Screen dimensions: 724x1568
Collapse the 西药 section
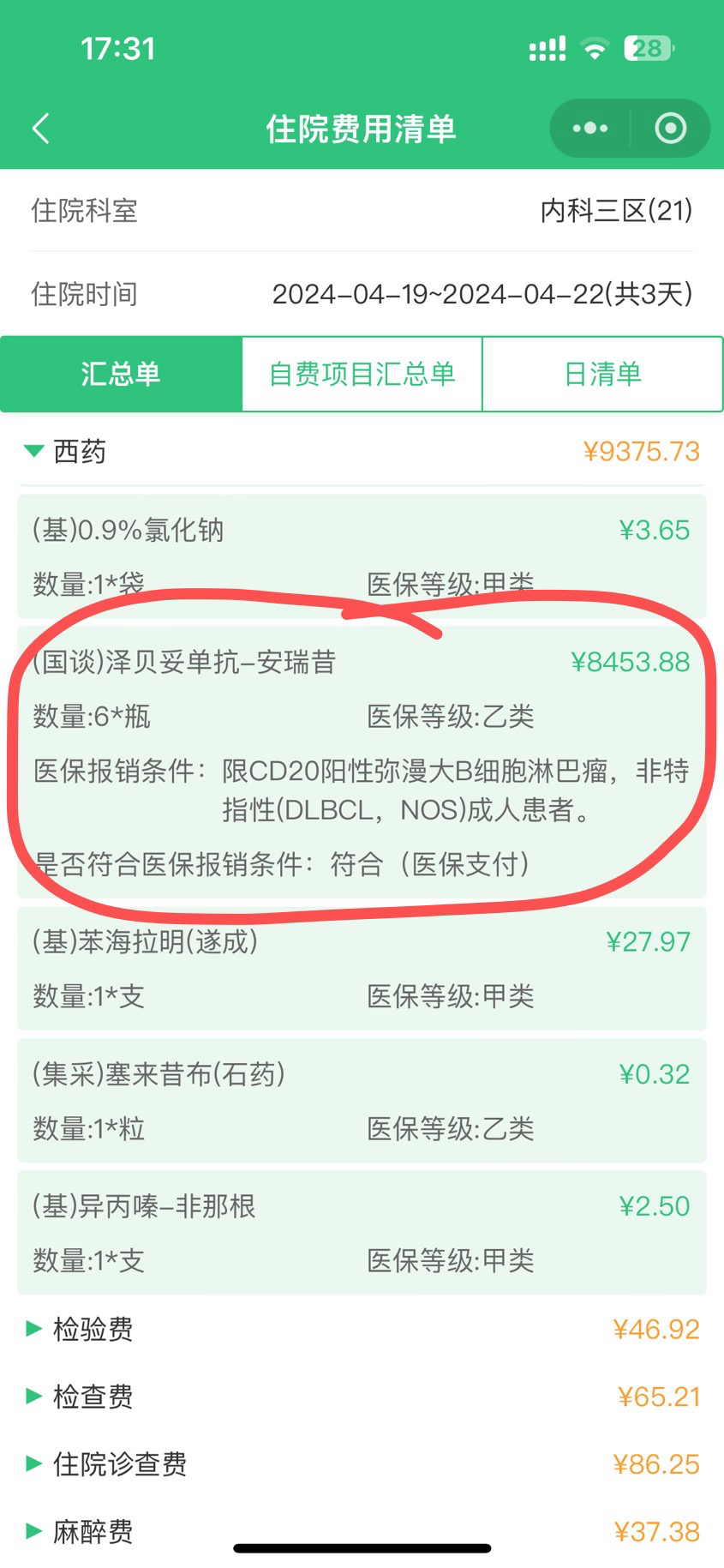click(x=362, y=451)
